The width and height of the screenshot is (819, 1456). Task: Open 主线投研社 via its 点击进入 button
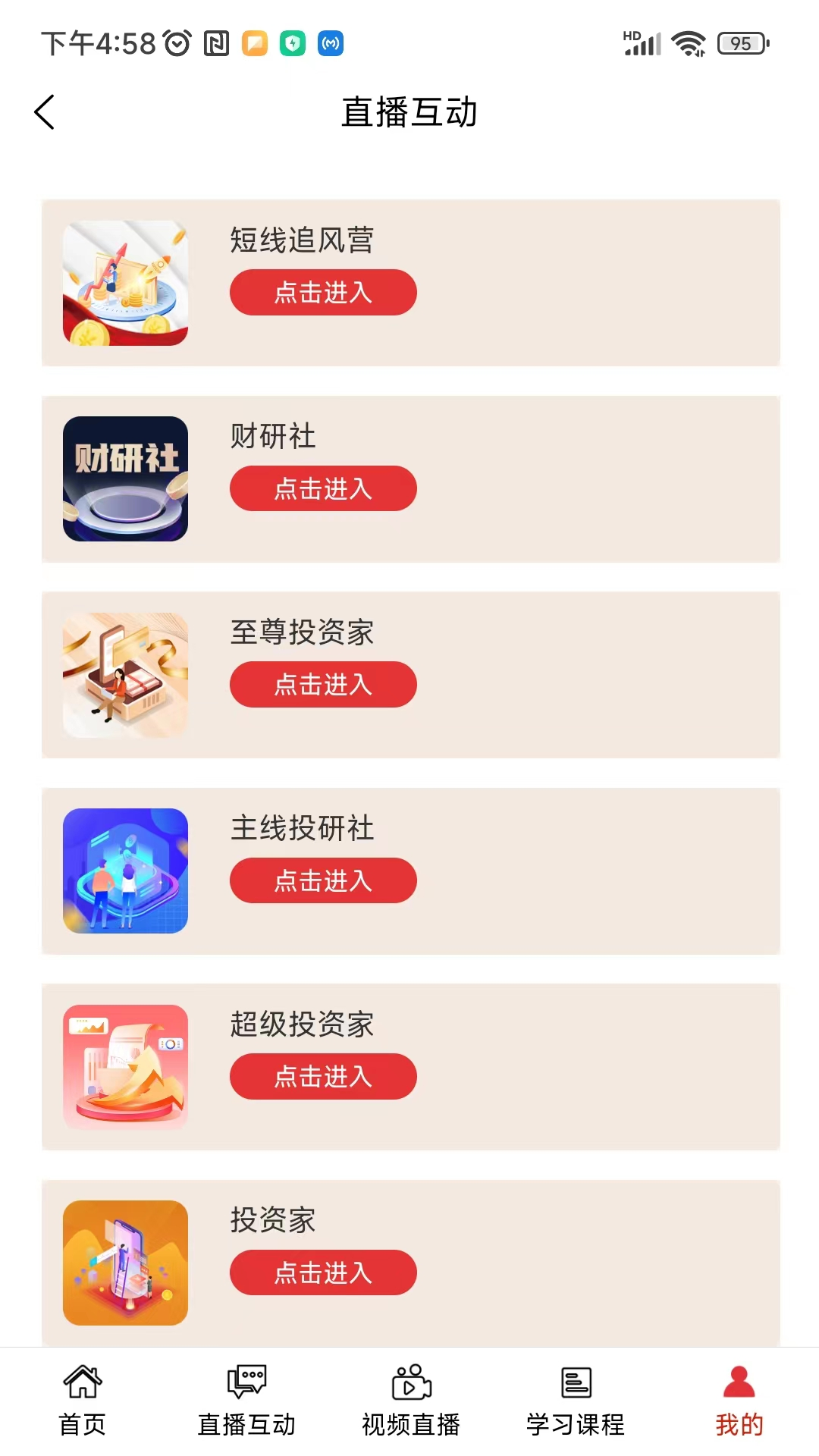coord(323,880)
